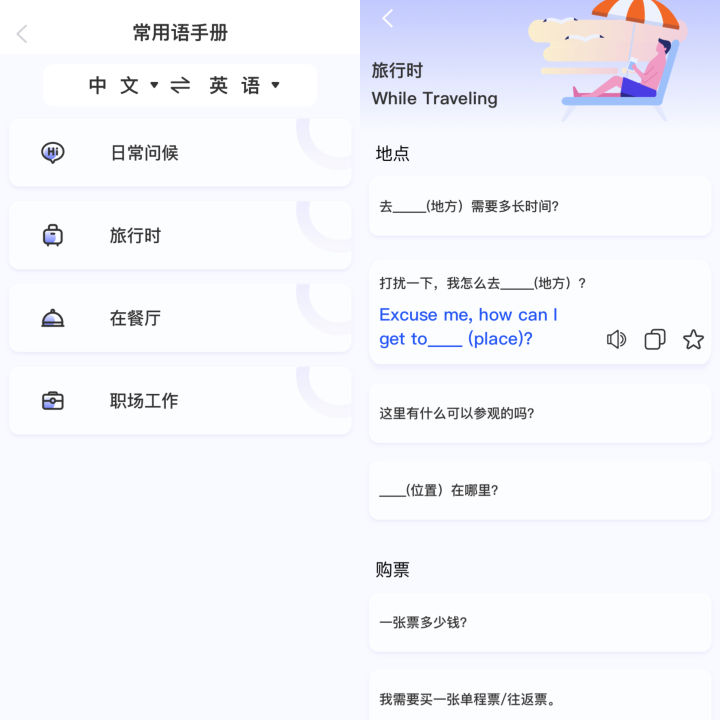Screen dimensions: 720x720
Task: Open the 旅行时 phrase category
Action: [x=180, y=236]
